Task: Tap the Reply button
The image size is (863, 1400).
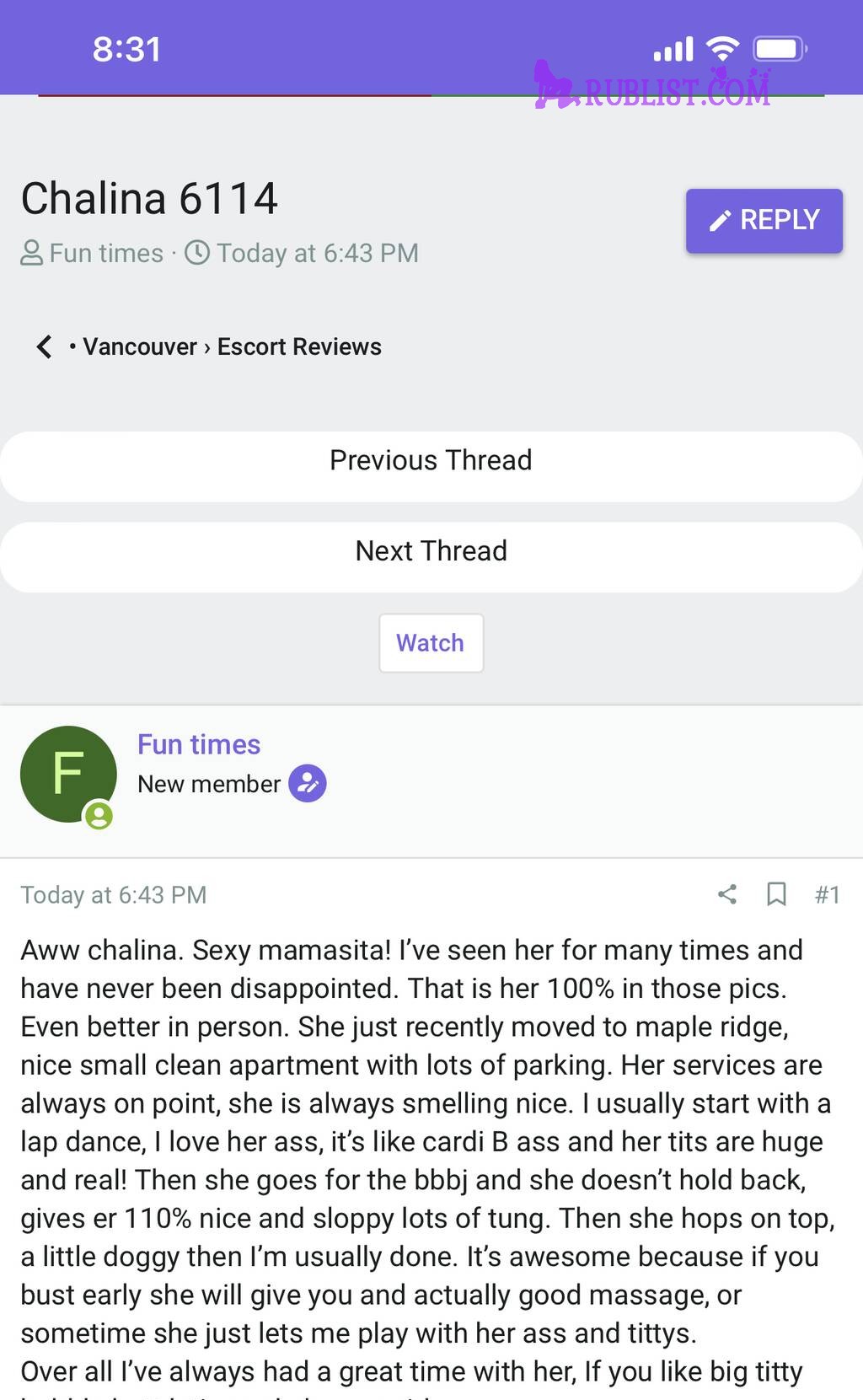Action: 764,221
